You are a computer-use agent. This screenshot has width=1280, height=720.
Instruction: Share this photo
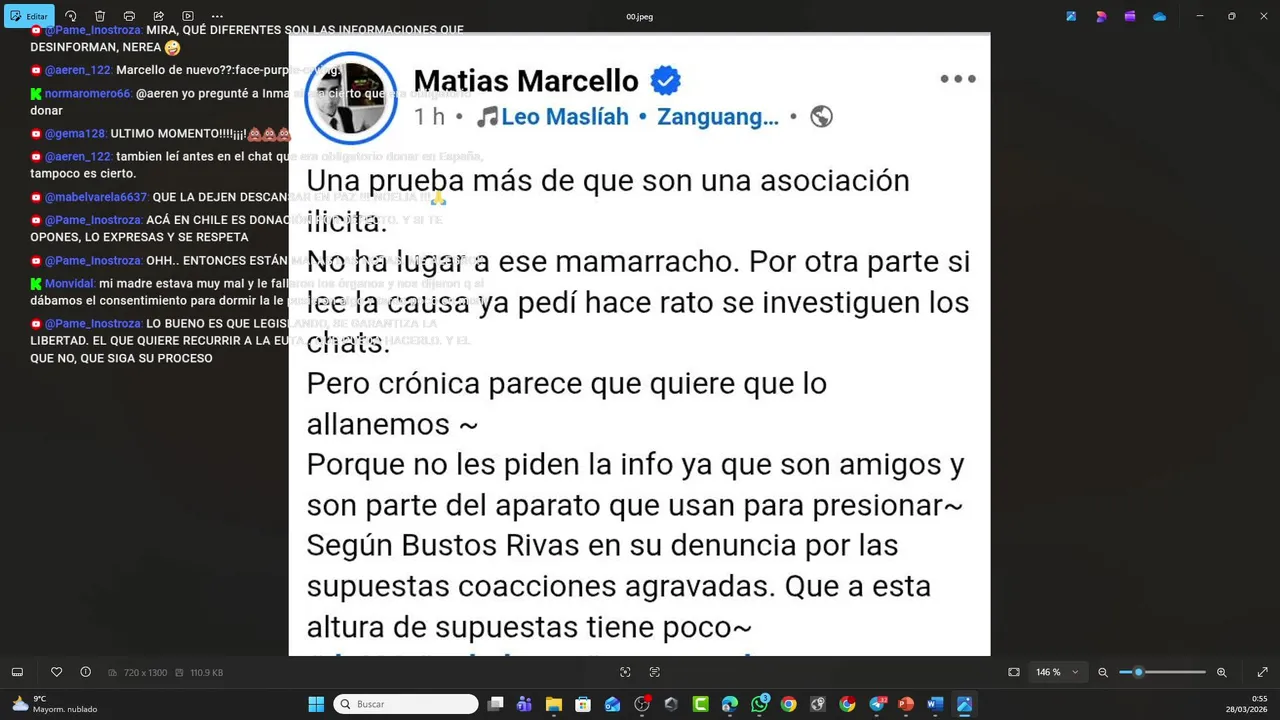coord(158,16)
